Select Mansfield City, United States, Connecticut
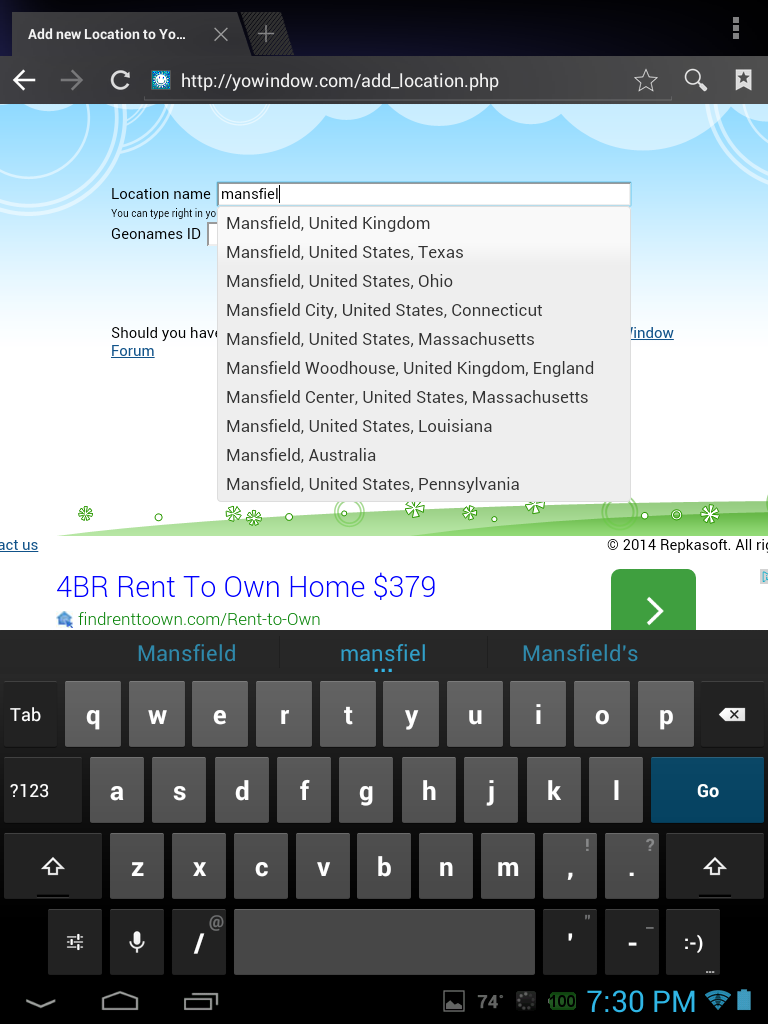 click(x=384, y=310)
